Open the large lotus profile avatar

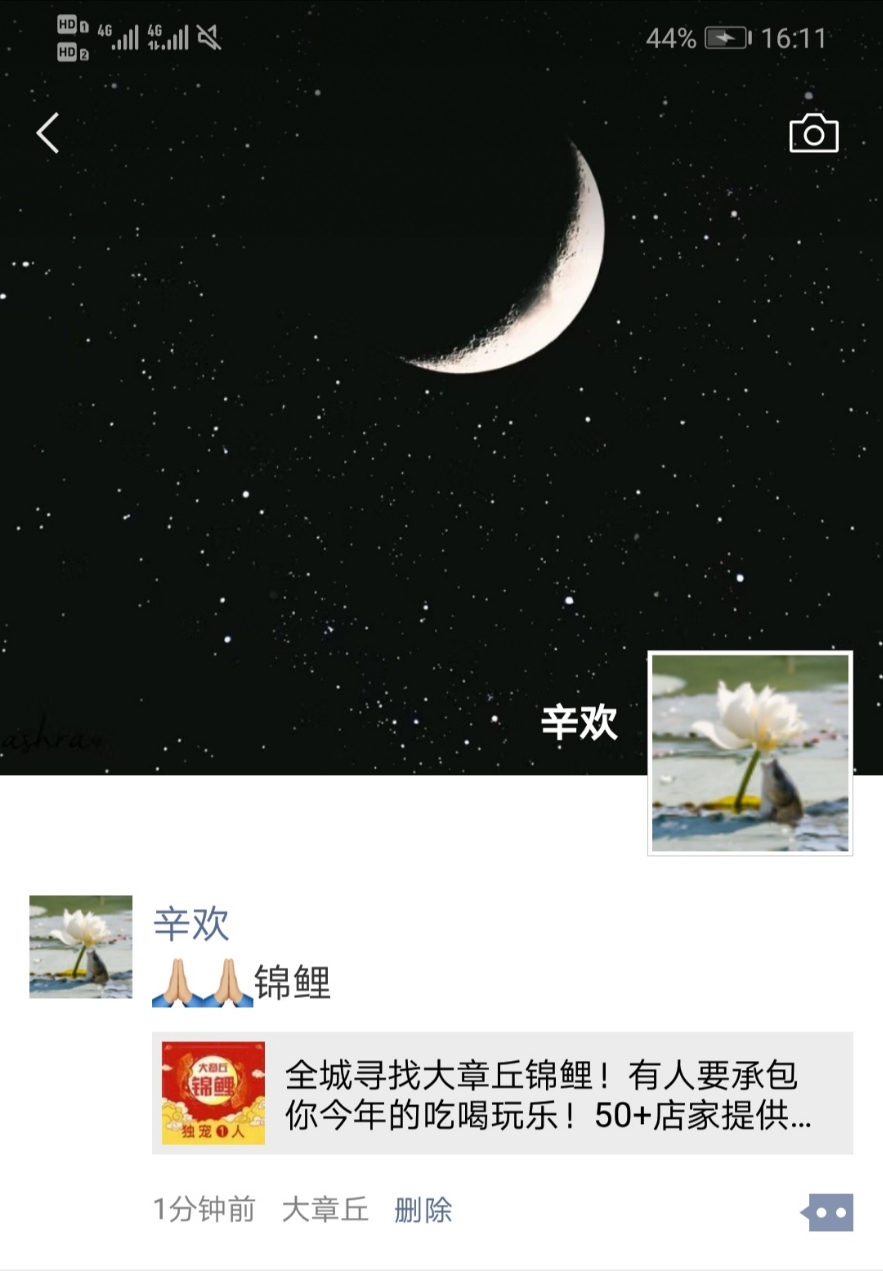750,753
